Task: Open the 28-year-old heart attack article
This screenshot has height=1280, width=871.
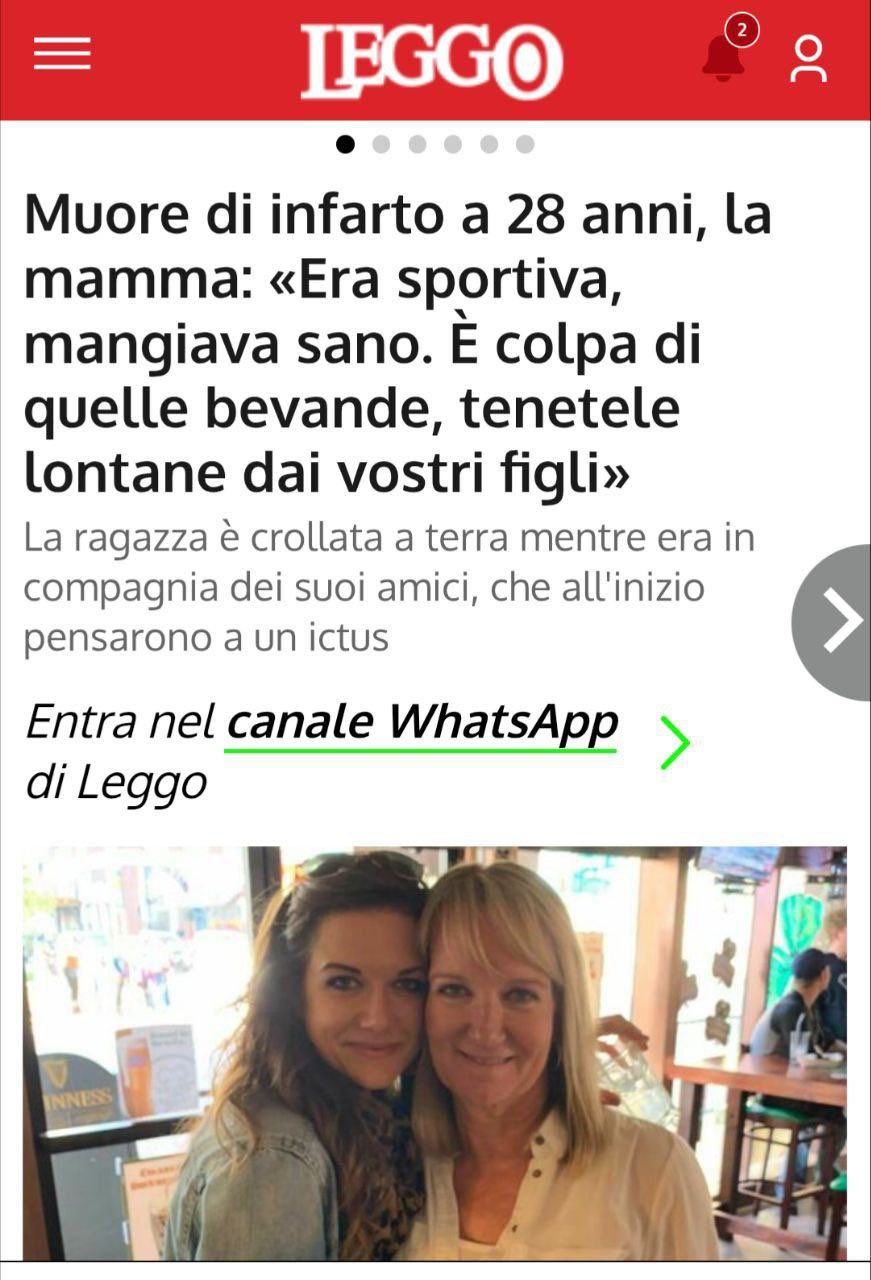Action: 397,344
